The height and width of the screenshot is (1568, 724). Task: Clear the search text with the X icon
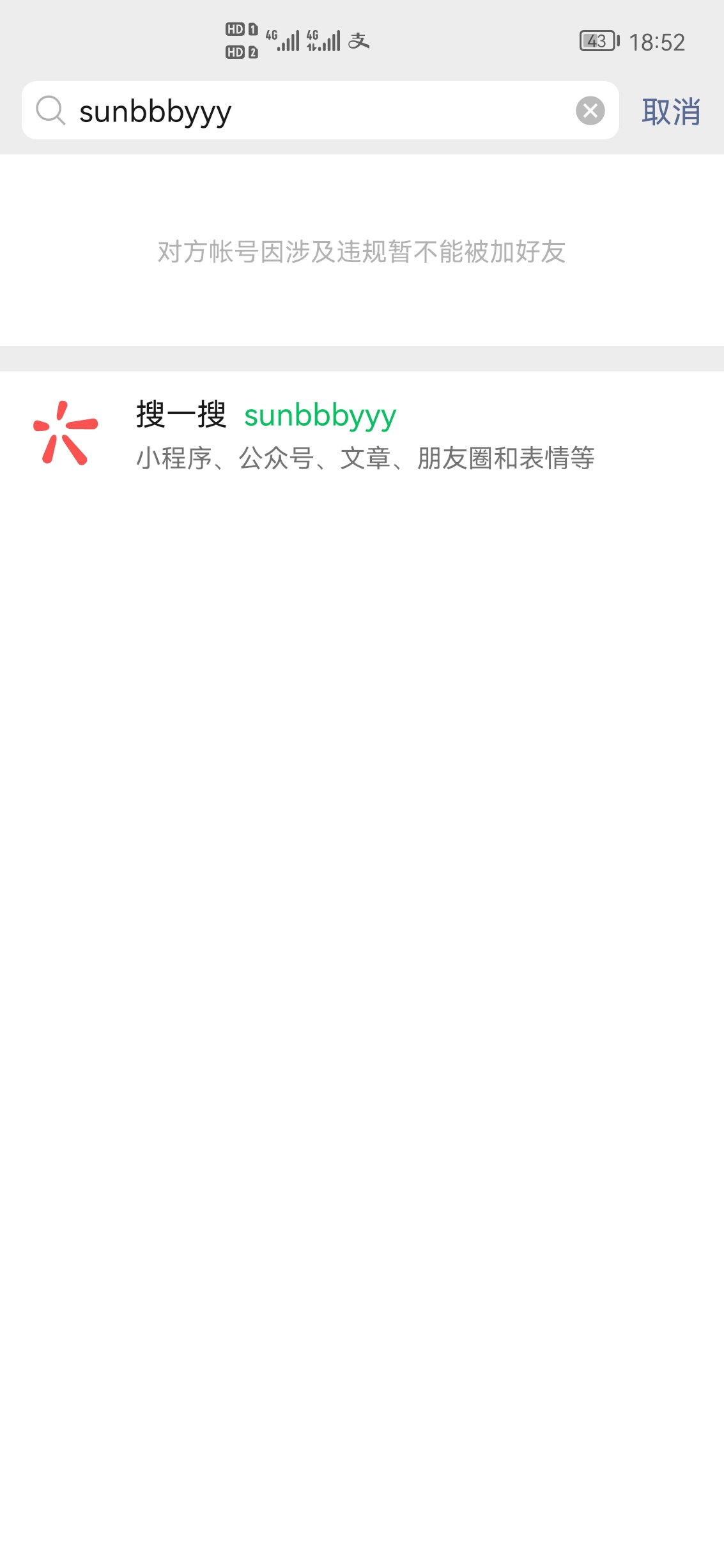[x=590, y=111]
